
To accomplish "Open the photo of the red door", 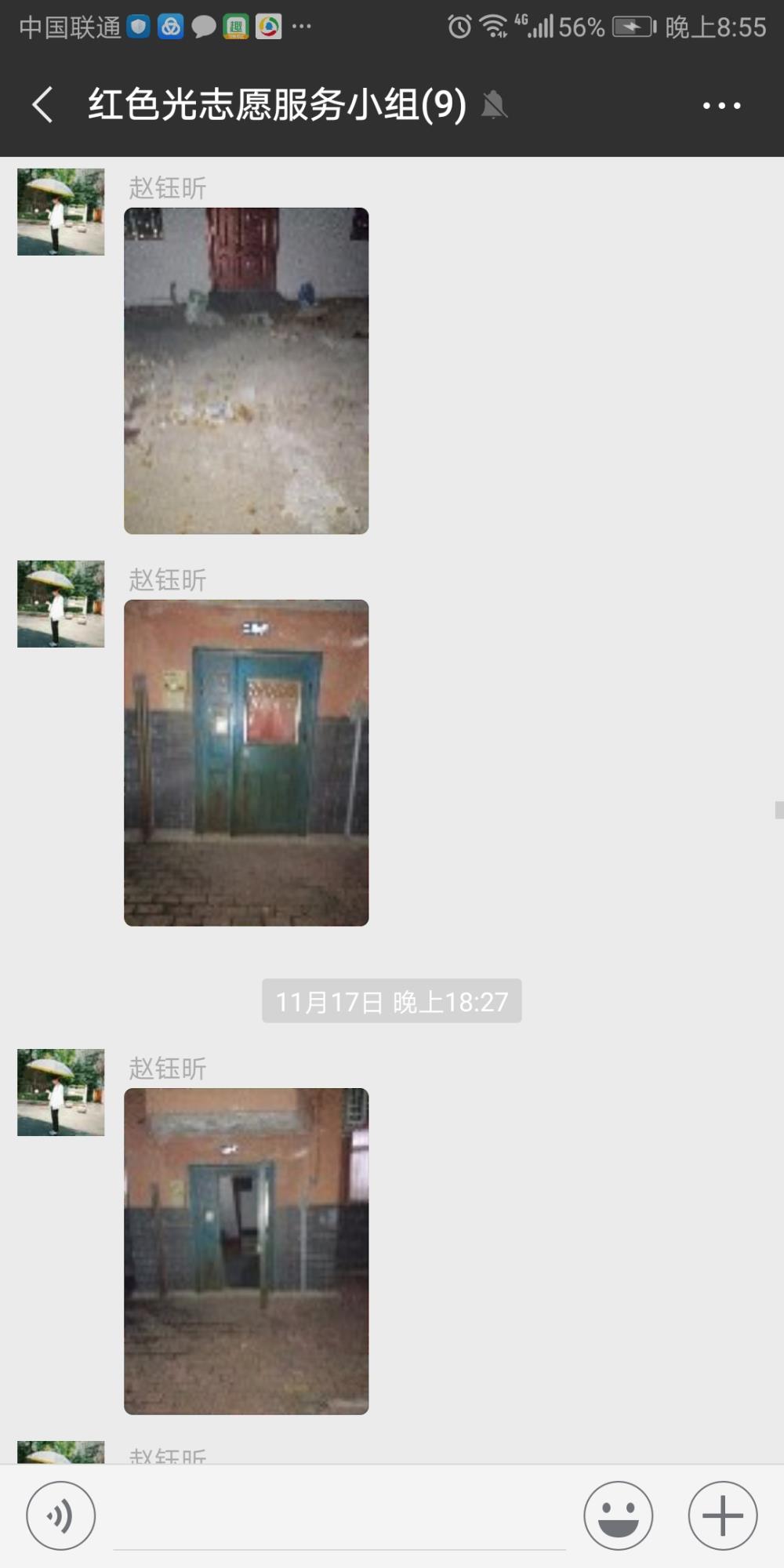I will 246,371.
